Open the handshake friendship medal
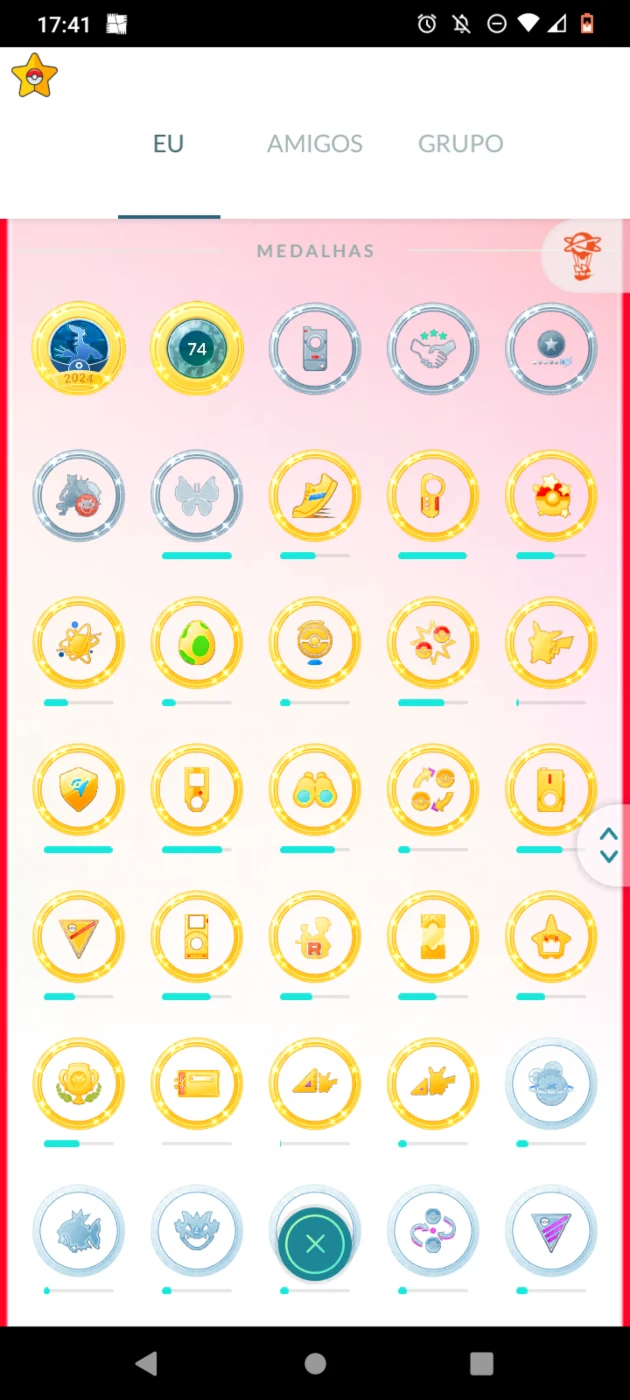 433,349
